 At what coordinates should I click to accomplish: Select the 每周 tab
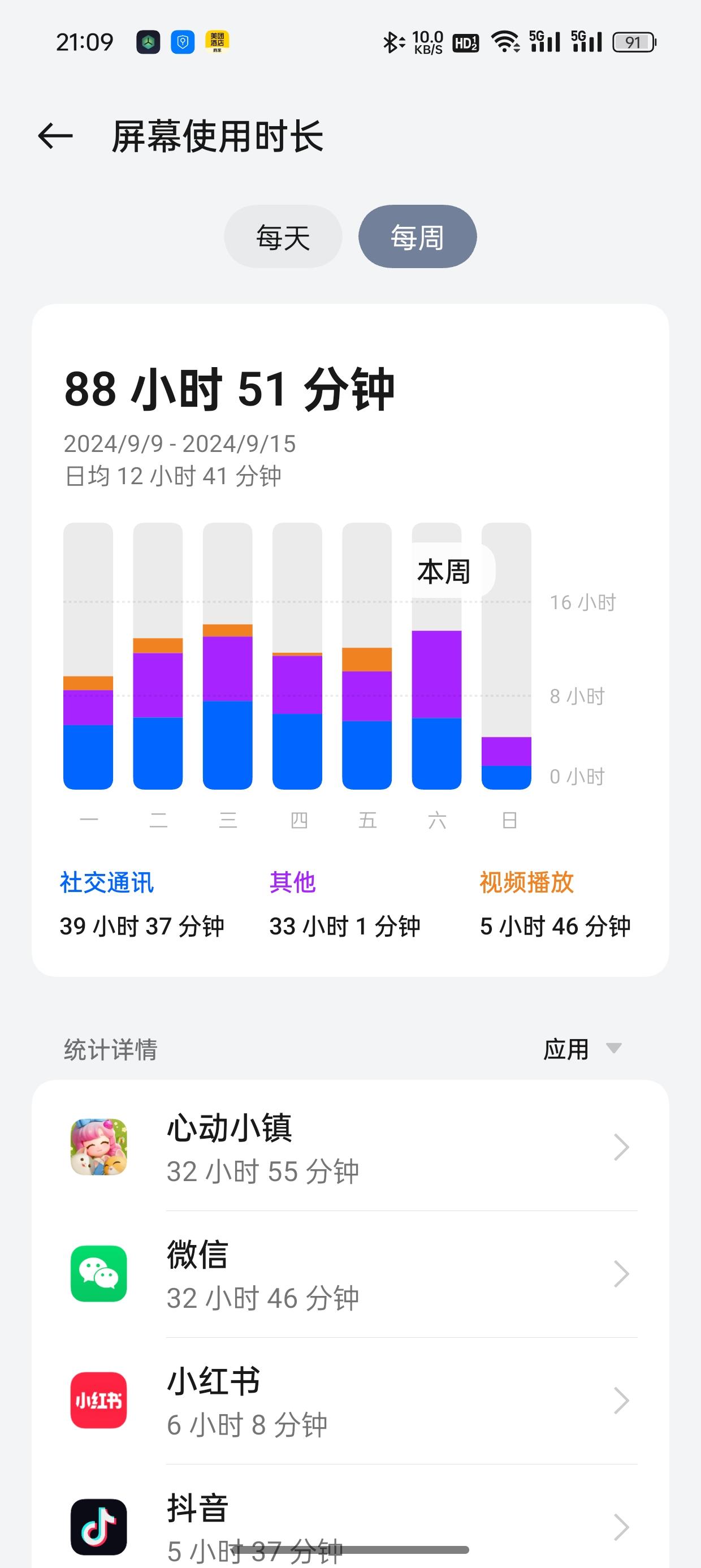(x=417, y=237)
